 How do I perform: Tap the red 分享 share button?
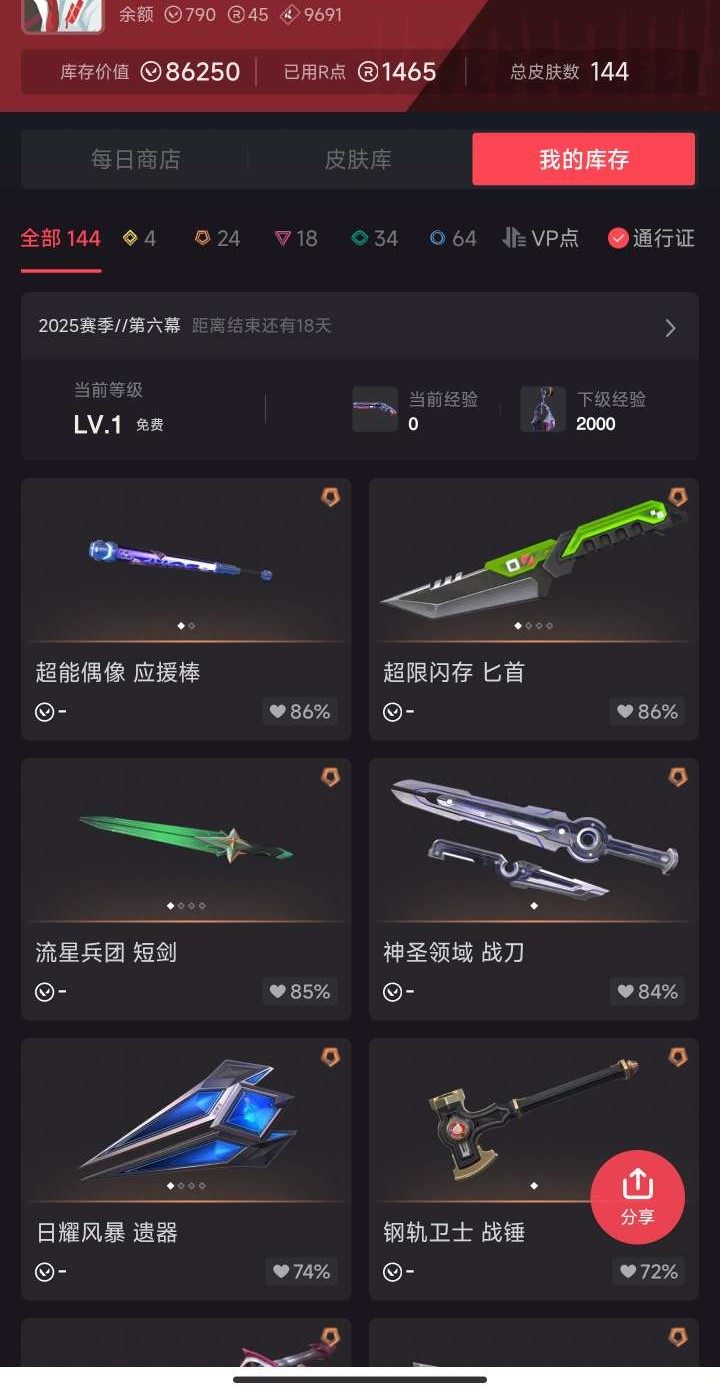pyautogui.click(x=637, y=1196)
